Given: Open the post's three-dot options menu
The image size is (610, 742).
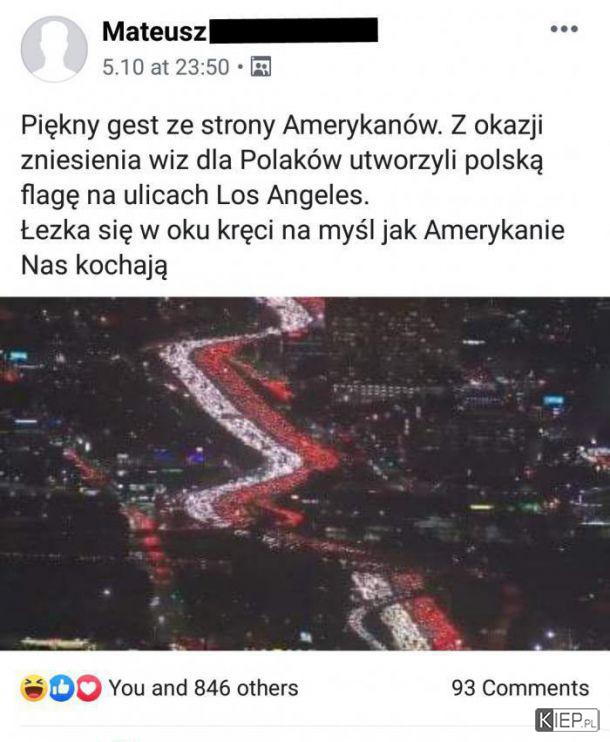Looking at the screenshot, I should click(564, 30).
